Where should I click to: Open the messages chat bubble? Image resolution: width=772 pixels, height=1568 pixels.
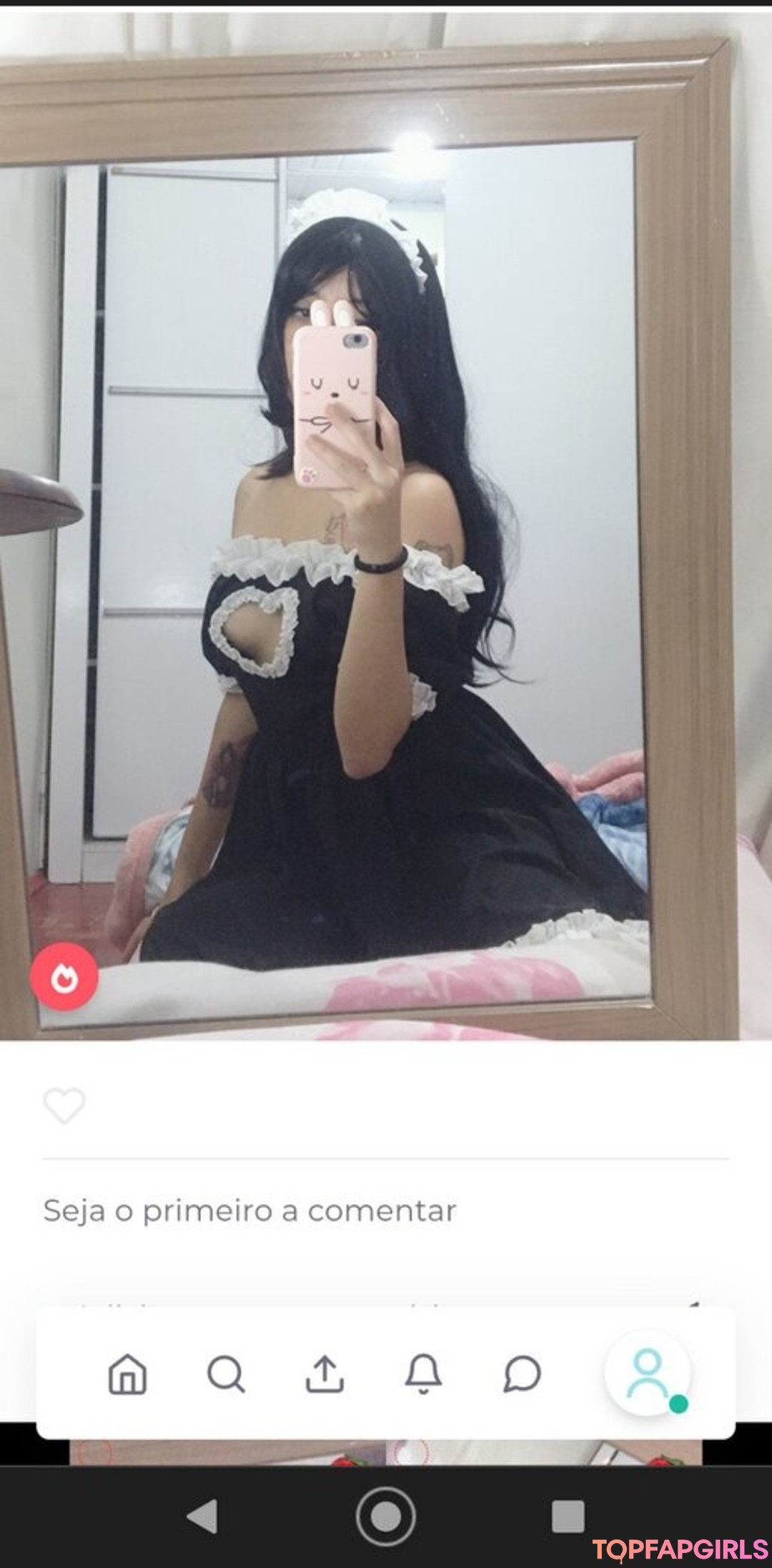[522, 1374]
